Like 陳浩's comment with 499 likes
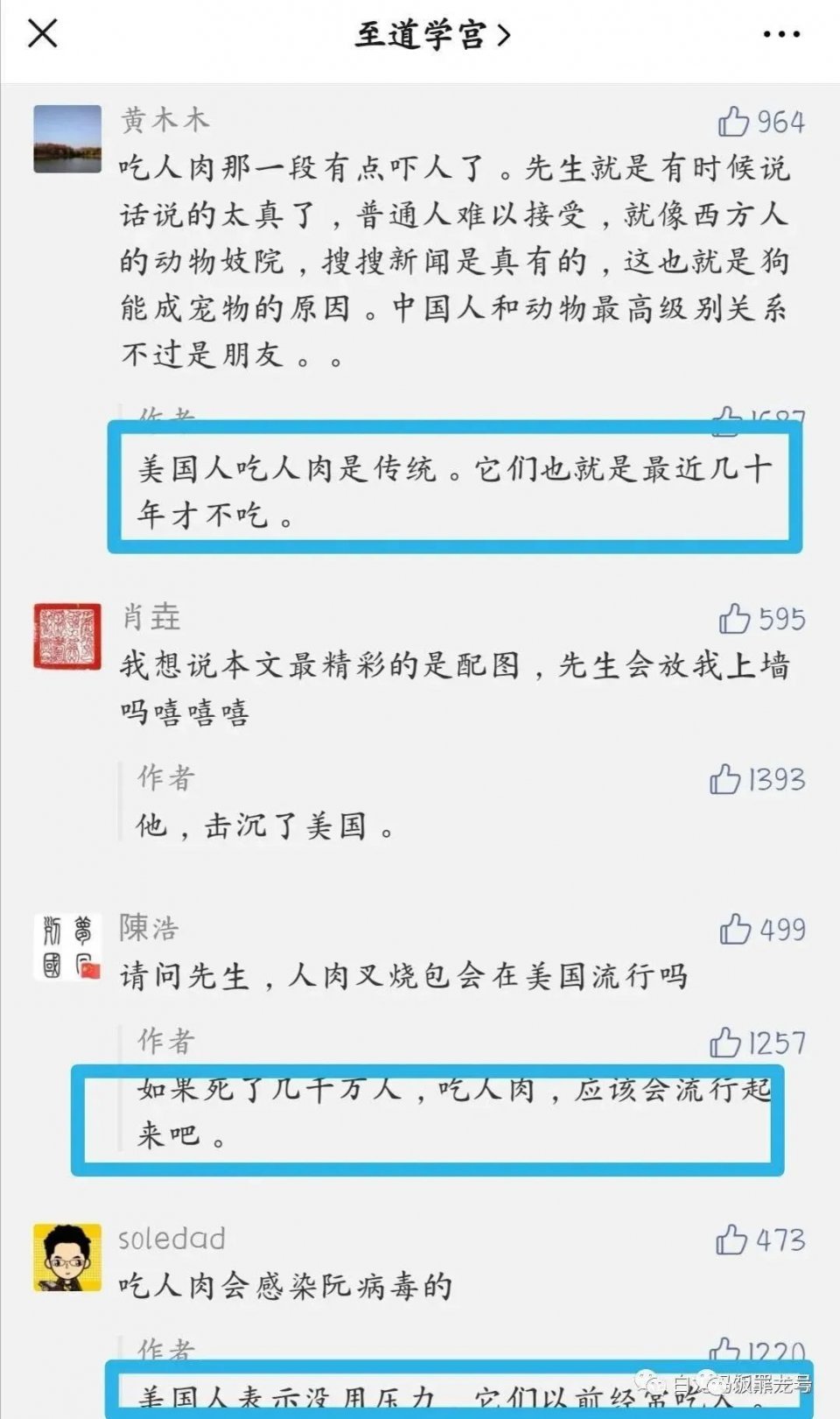This screenshot has height=1419, width=840. click(x=735, y=929)
